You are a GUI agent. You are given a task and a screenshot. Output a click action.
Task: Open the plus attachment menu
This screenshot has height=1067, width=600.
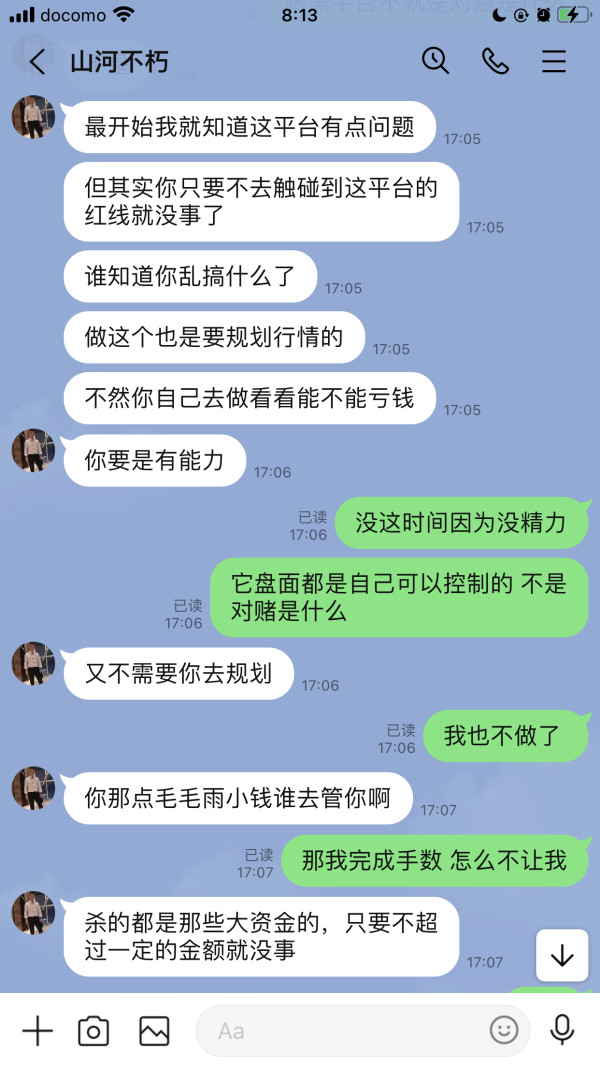pyautogui.click(x=37, y=1031)
